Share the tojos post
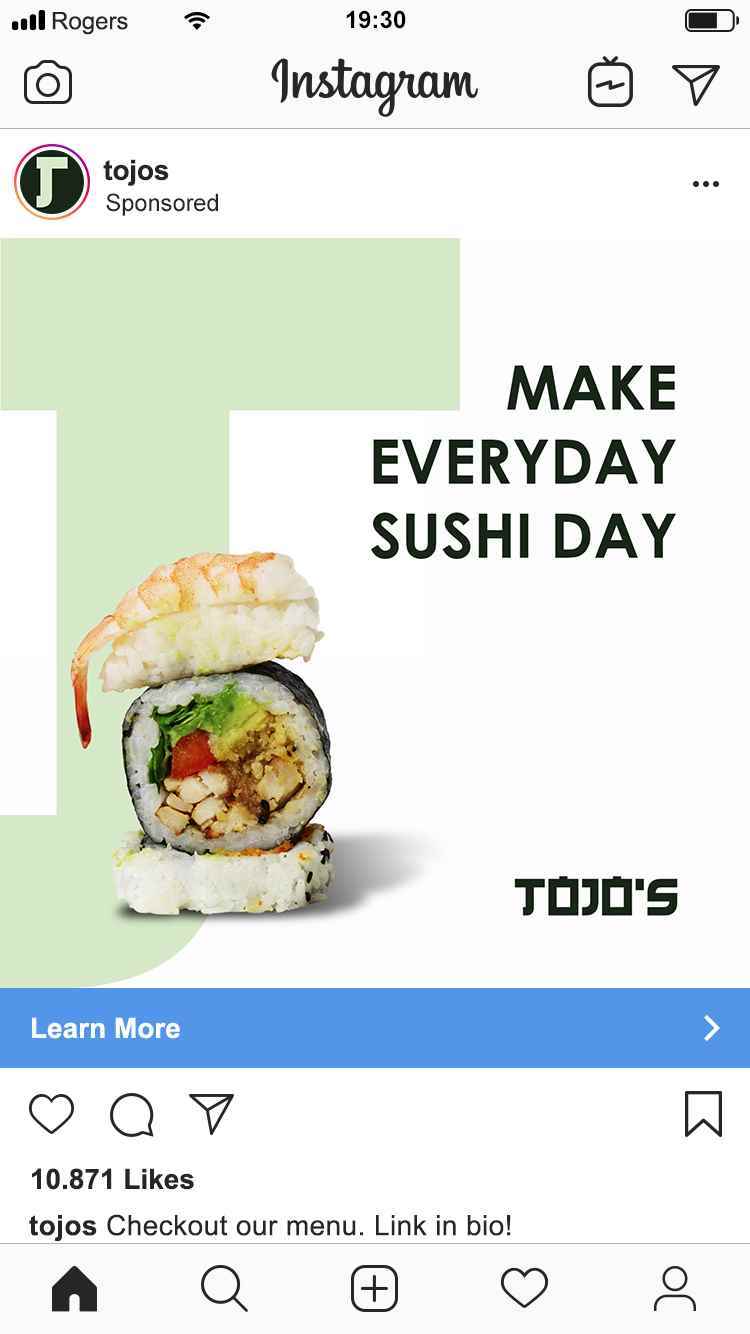The image size is (750, 1334). (x=211, y=1114)
